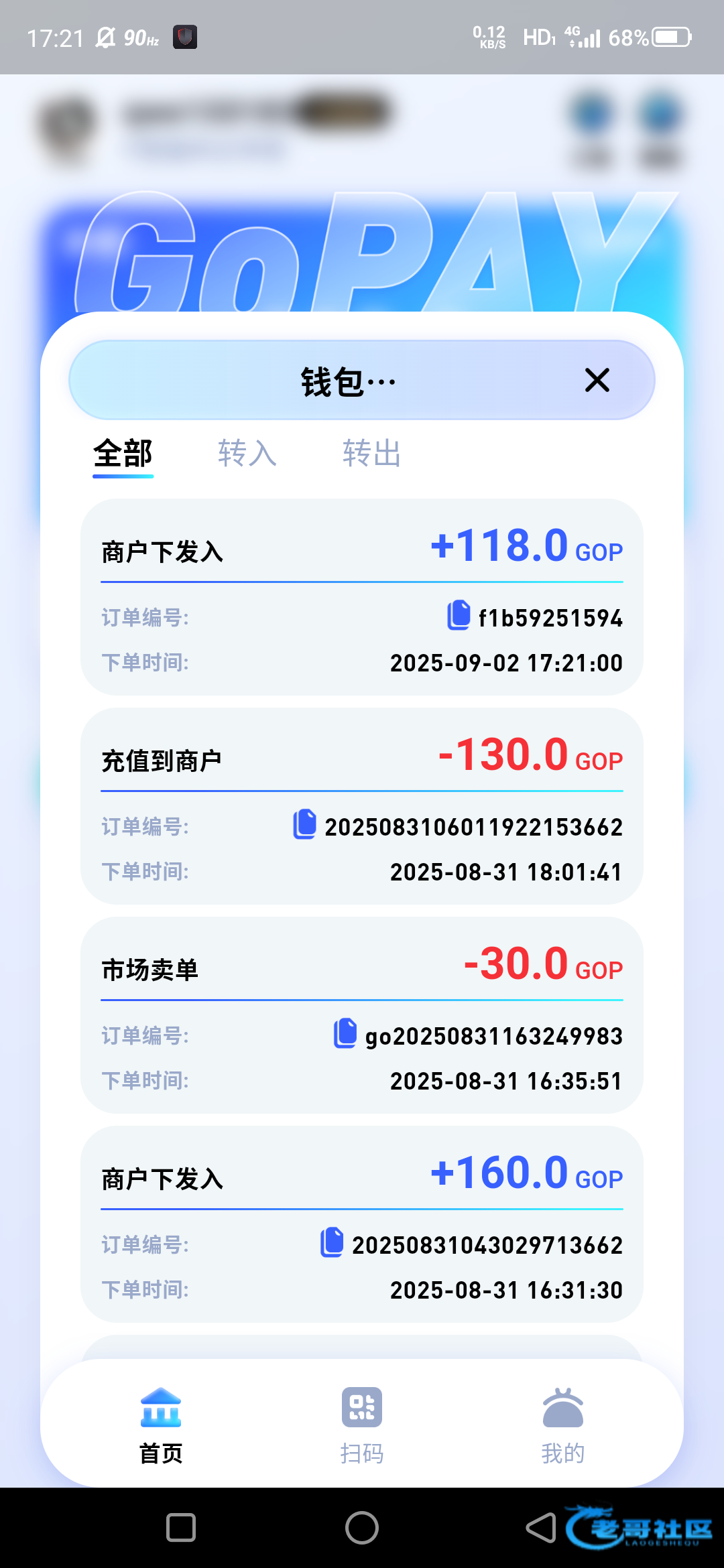Switch to the 转入 tab
This screenshot has width=724, height=1568.
[247, 454]
